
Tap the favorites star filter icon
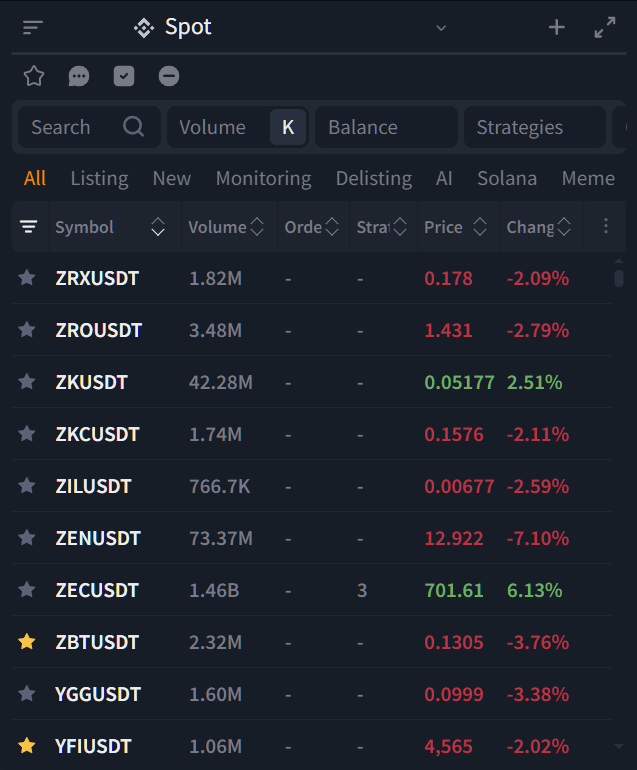(x=34, y=76)
